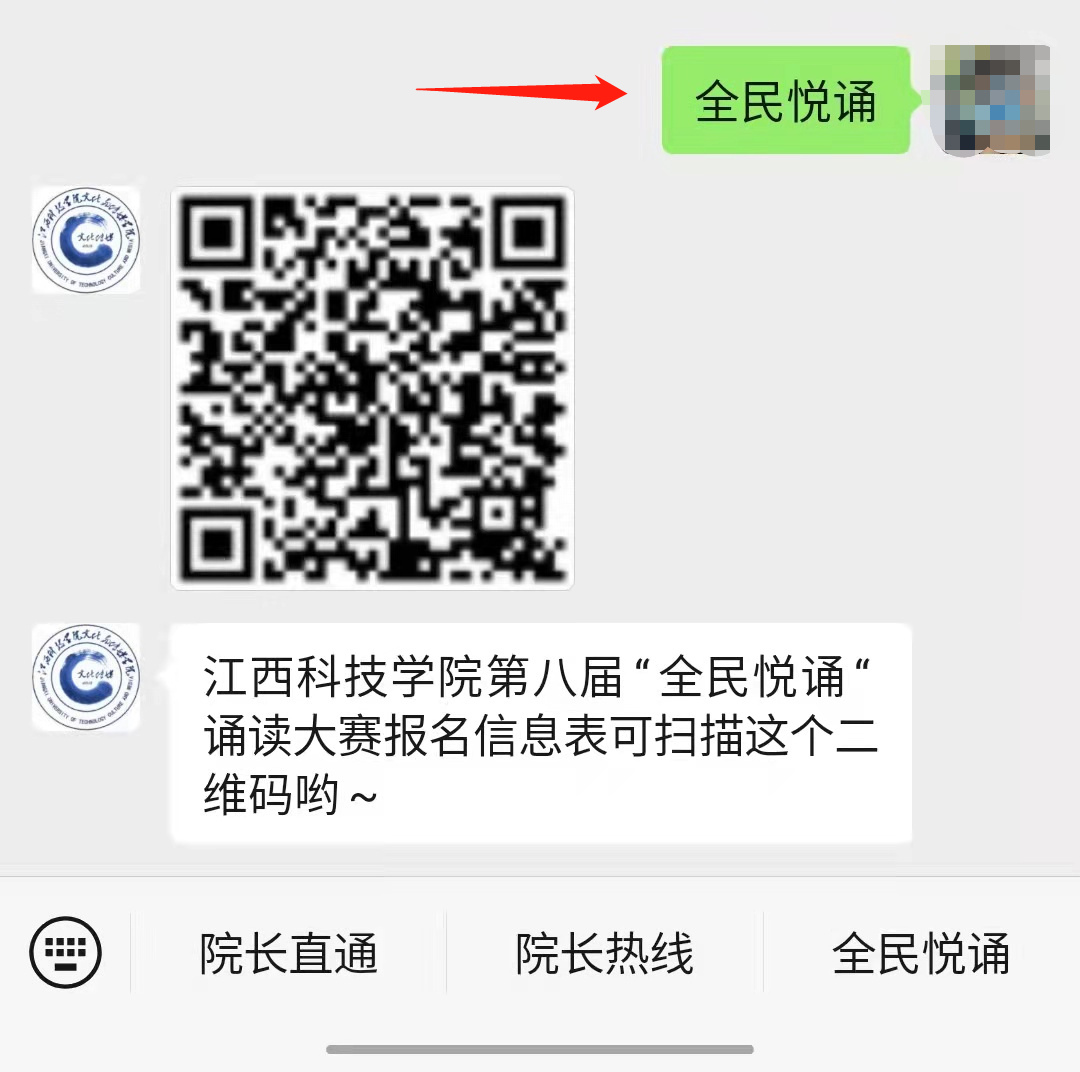Open the 院长热线 menu
The image size is (1080, 1072).
pyautogui.click(x=605, y=954)
